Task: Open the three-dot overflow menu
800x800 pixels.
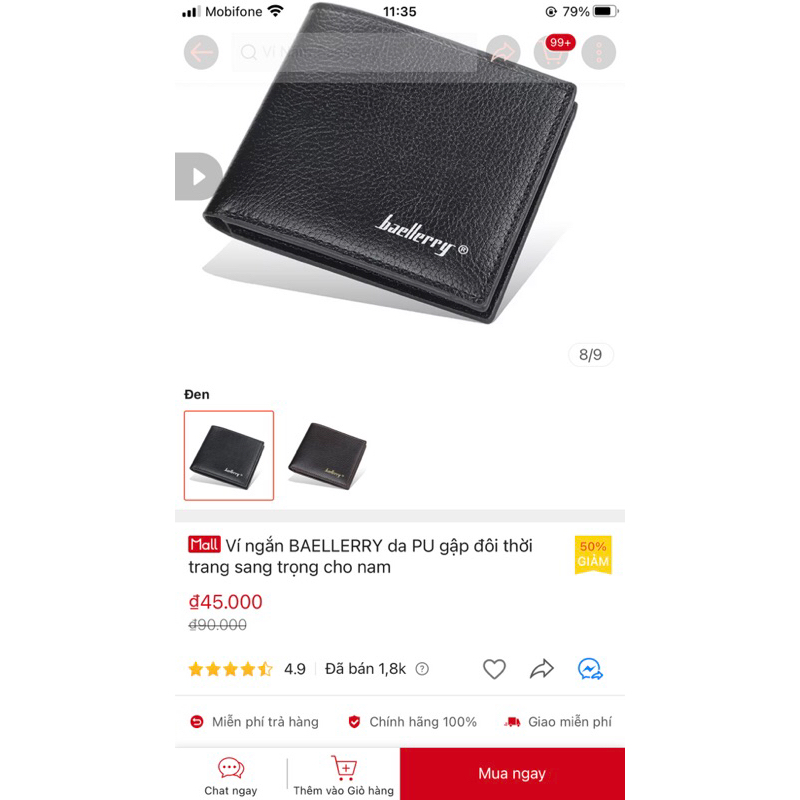Action: point(599,52)
